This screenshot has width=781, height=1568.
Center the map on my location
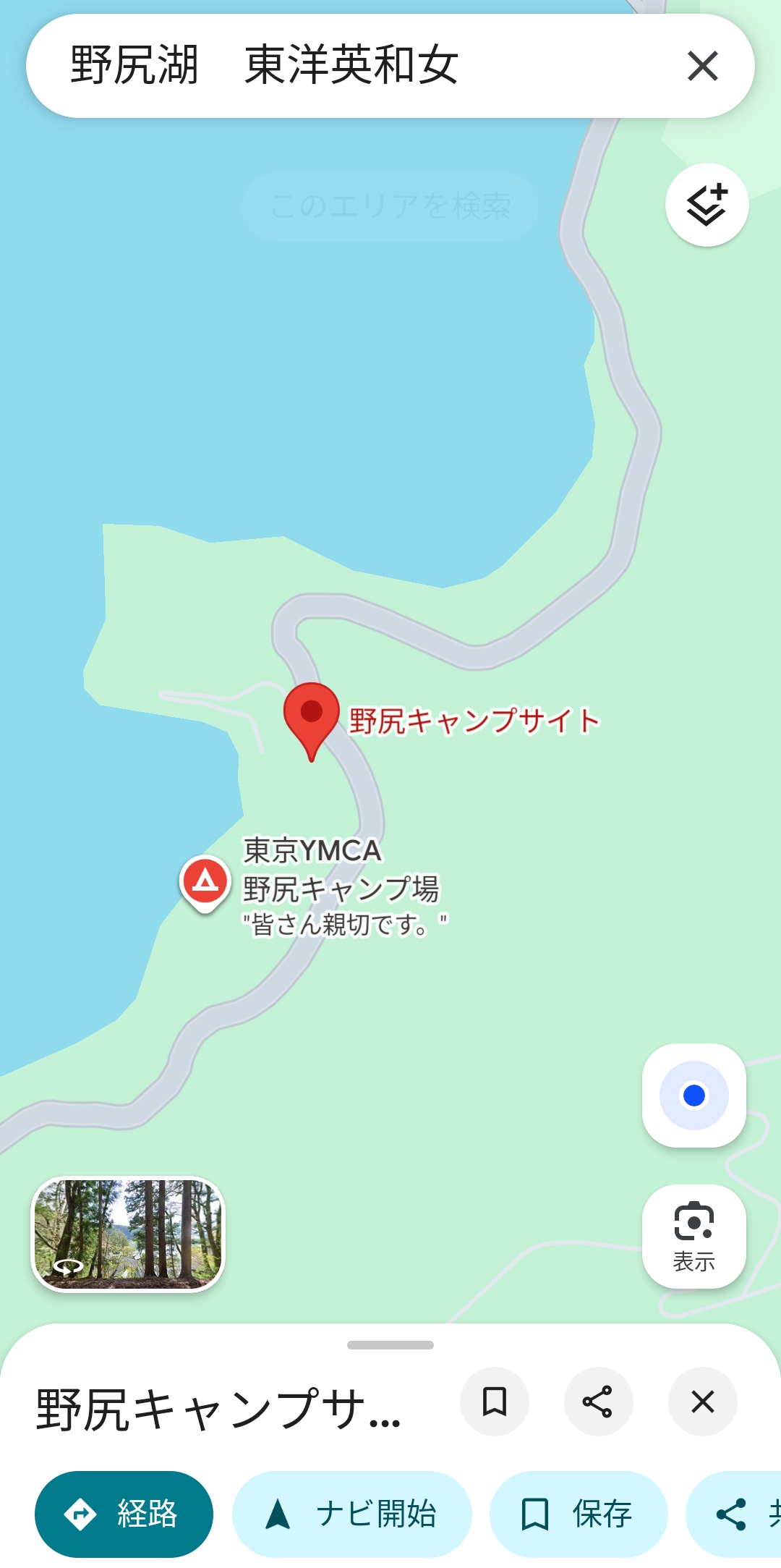(x=693, y=1095)
